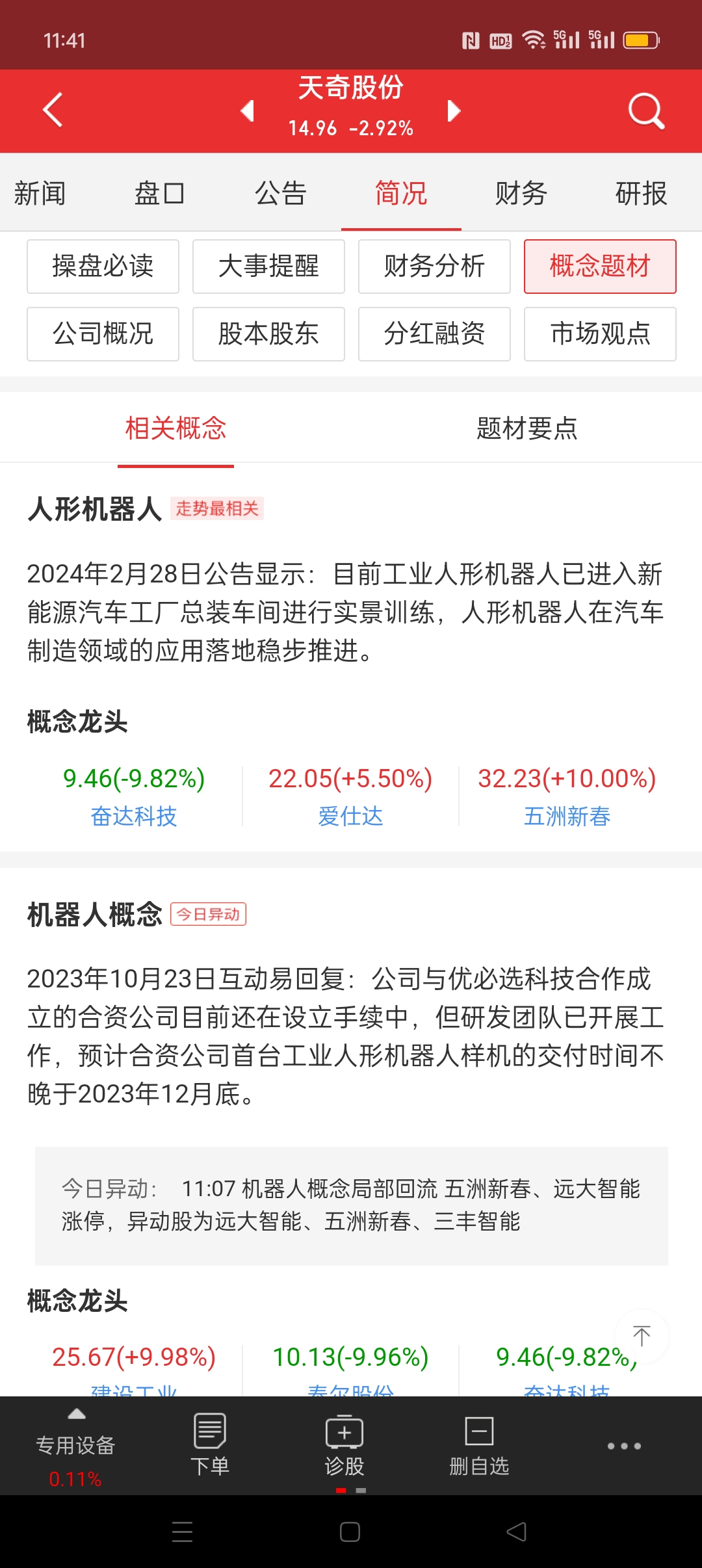
Task: Keep 相关概念 view selected
Action: click(x=175, y=429)
